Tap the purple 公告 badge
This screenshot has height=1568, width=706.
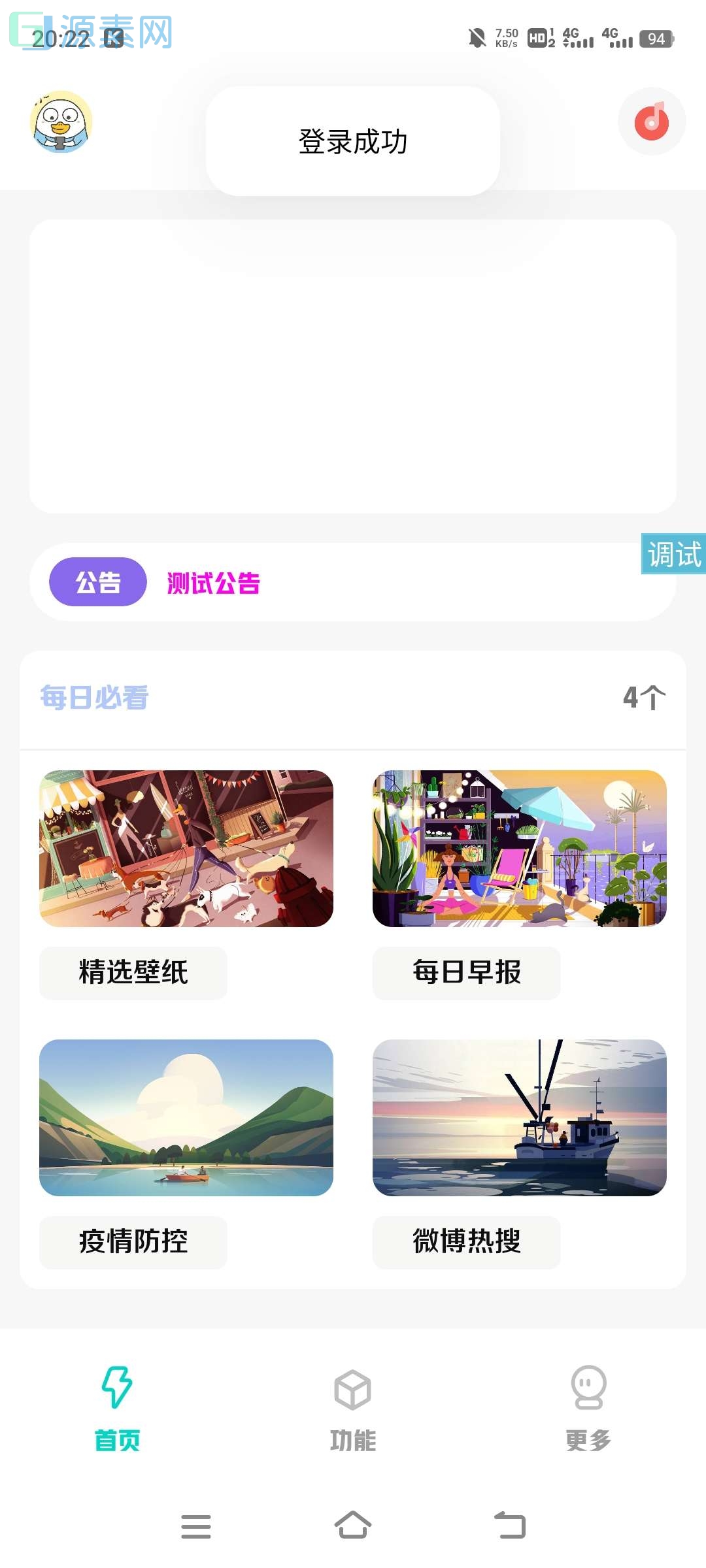(x=97, y=582)
